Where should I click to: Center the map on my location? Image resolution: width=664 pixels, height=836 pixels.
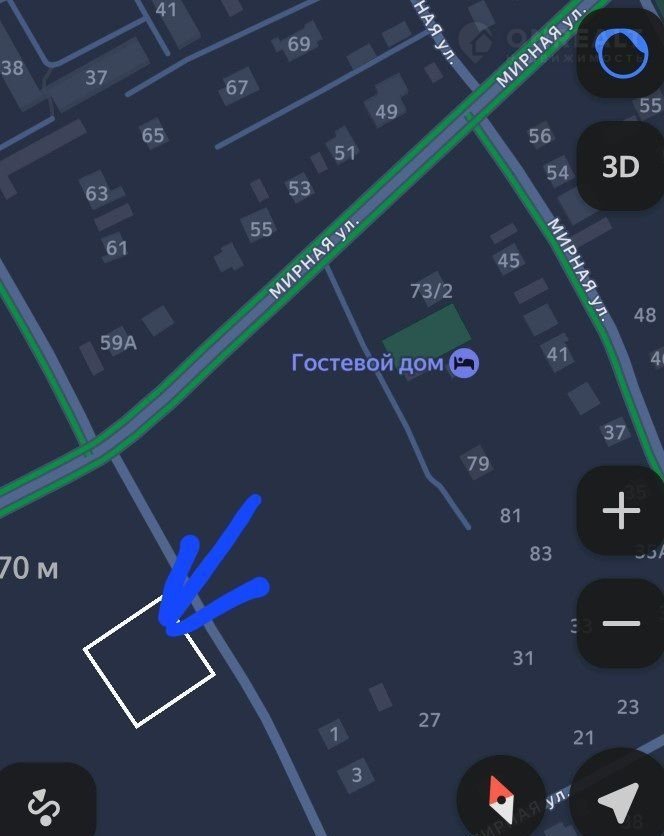tap(619, 800)
